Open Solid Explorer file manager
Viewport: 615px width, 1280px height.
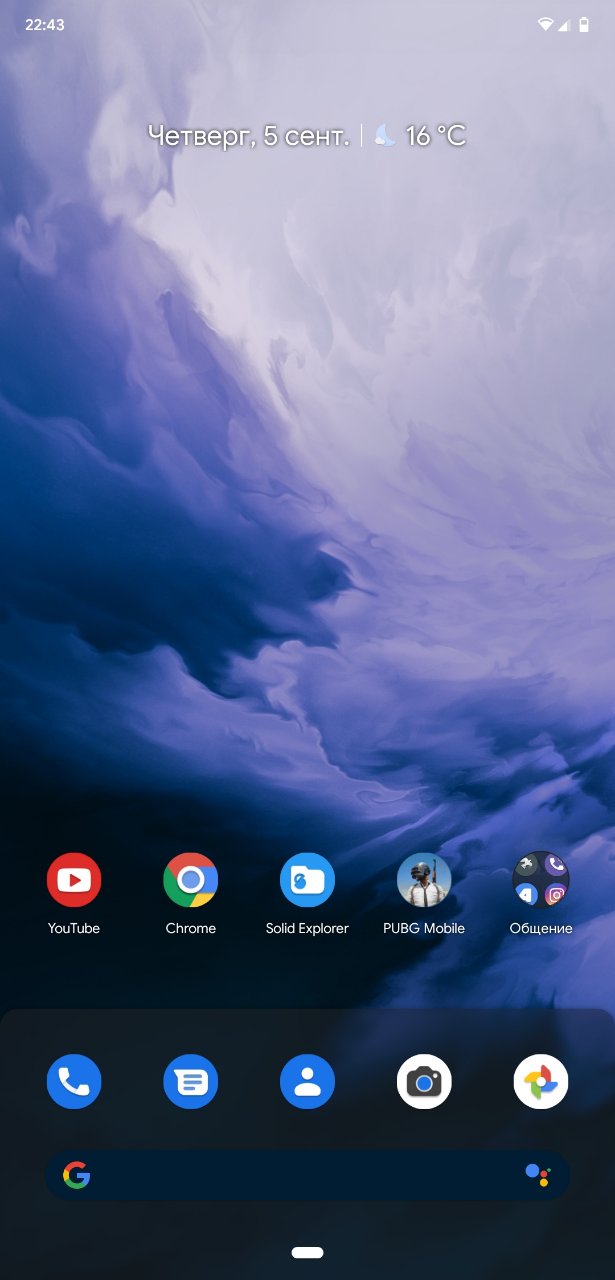click(307, 880)
